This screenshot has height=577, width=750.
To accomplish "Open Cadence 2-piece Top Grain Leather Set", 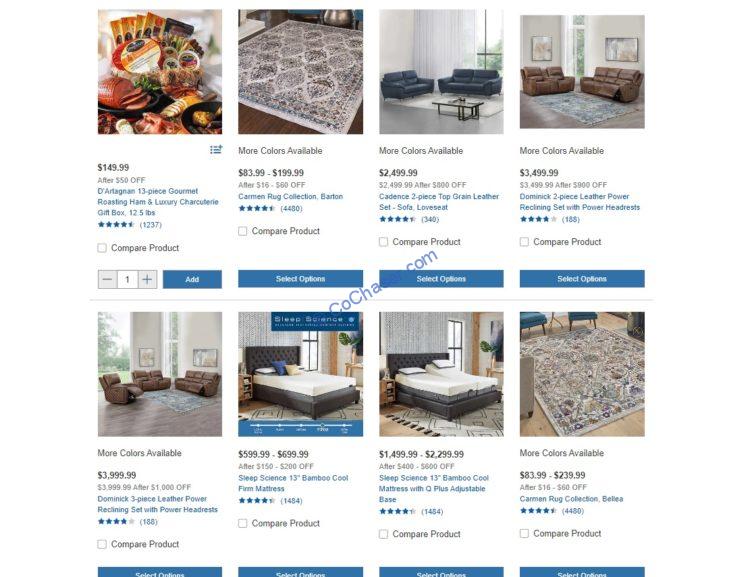I will (438, 202).
